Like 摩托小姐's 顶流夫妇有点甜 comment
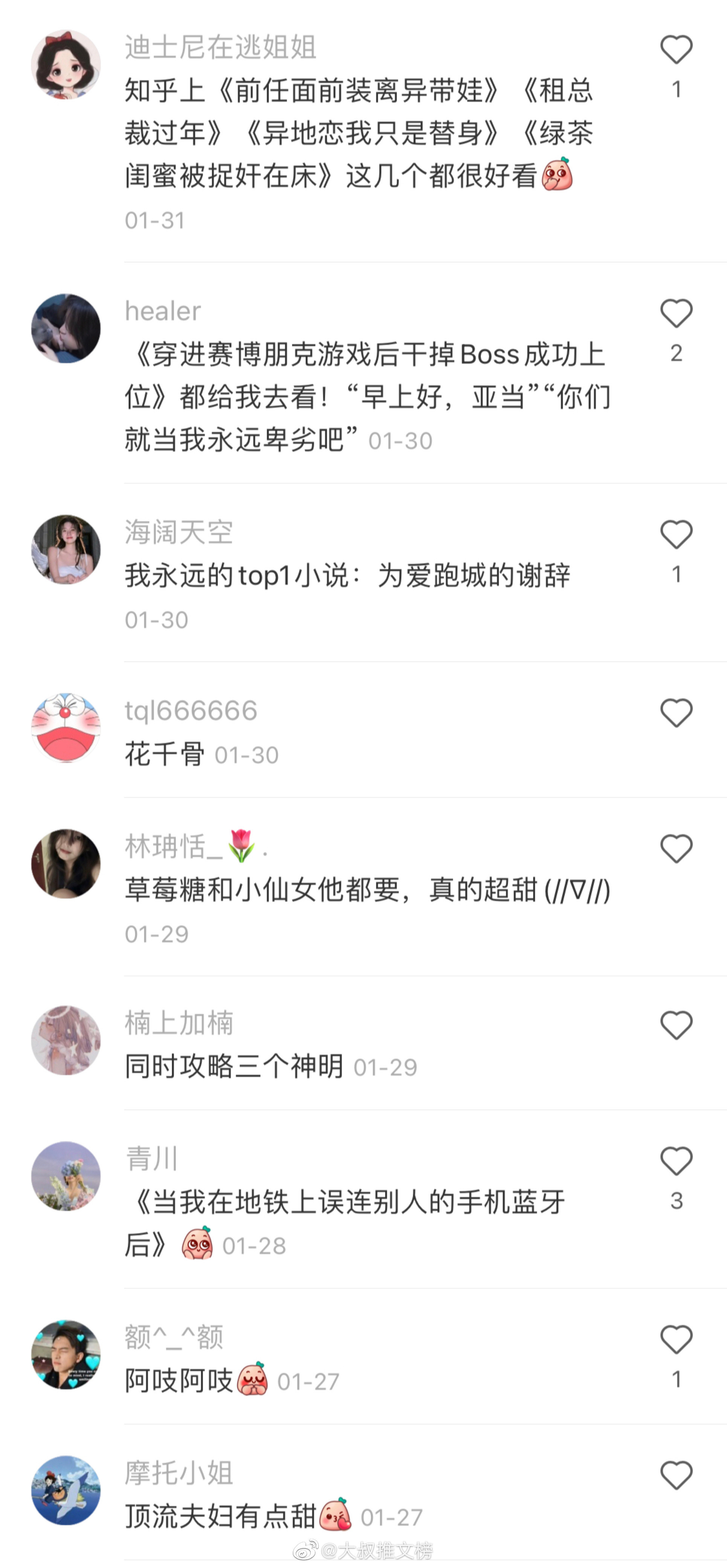The width and height of the screenshot is (727, 1568). click(677, 1476)
